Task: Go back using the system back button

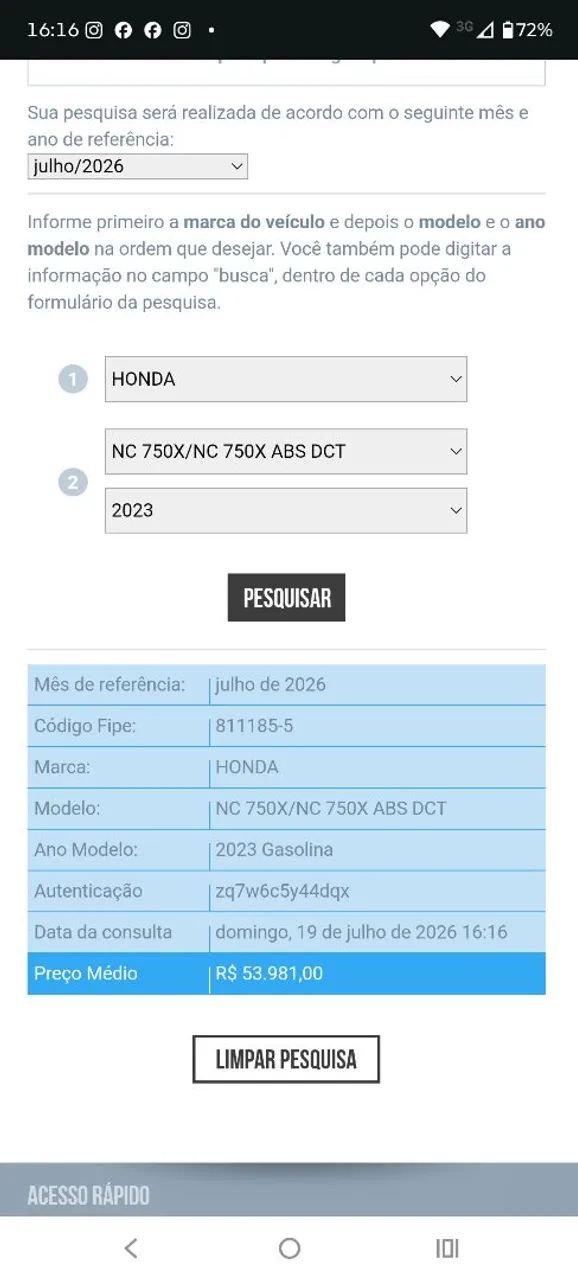Action: [x=130, y=1247]
